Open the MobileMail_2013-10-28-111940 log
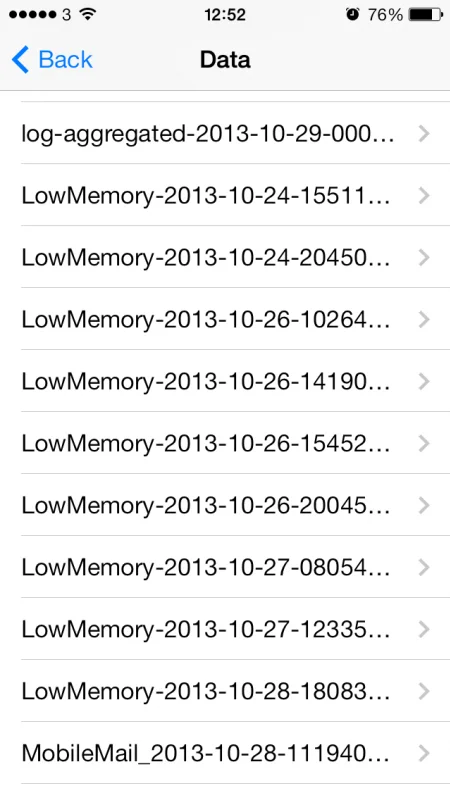The height and width of the screenshot is (800, 450). [x=225, y=753]
